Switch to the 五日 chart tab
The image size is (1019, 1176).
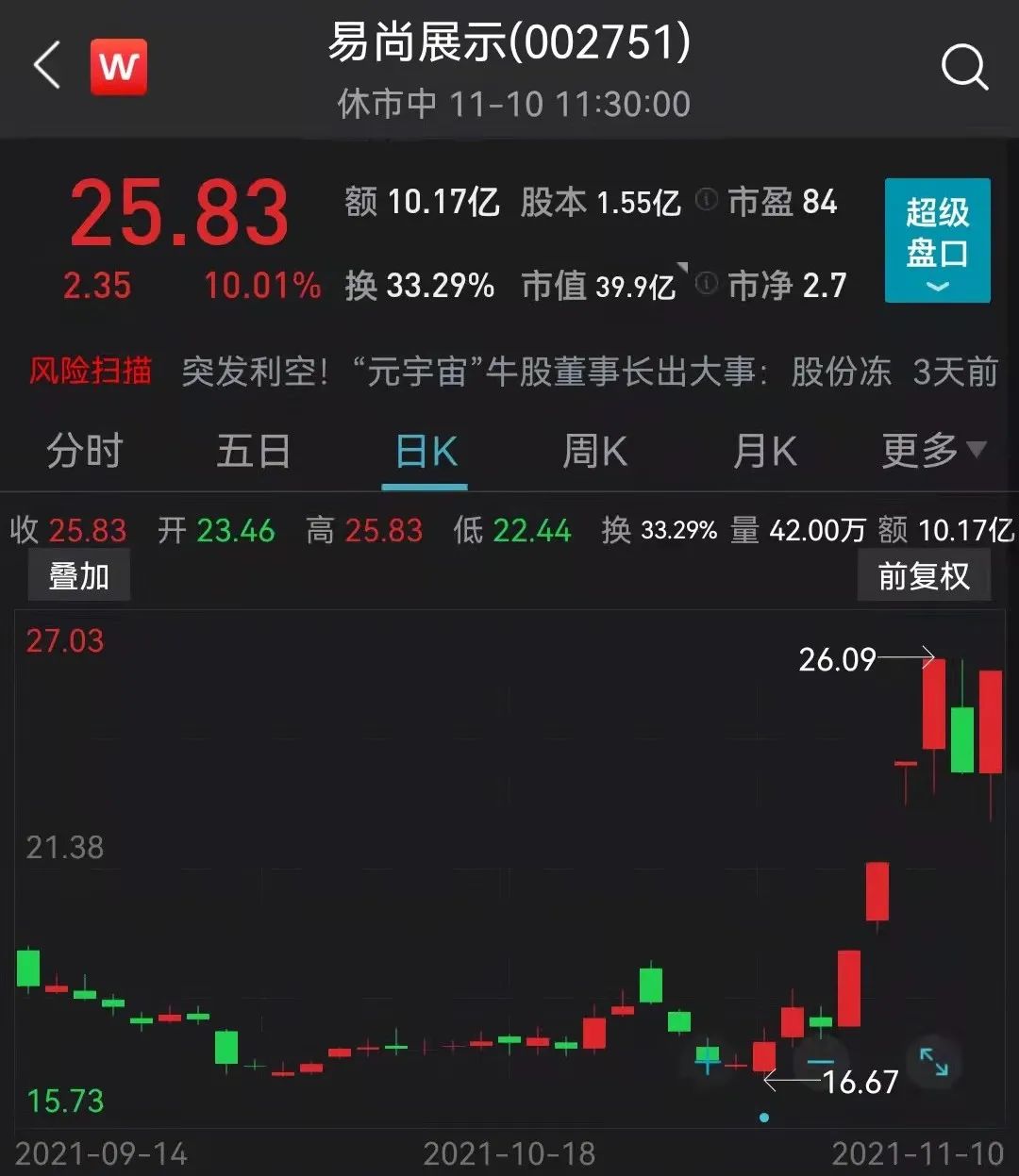pyautogui.click(x=253, y=452)
